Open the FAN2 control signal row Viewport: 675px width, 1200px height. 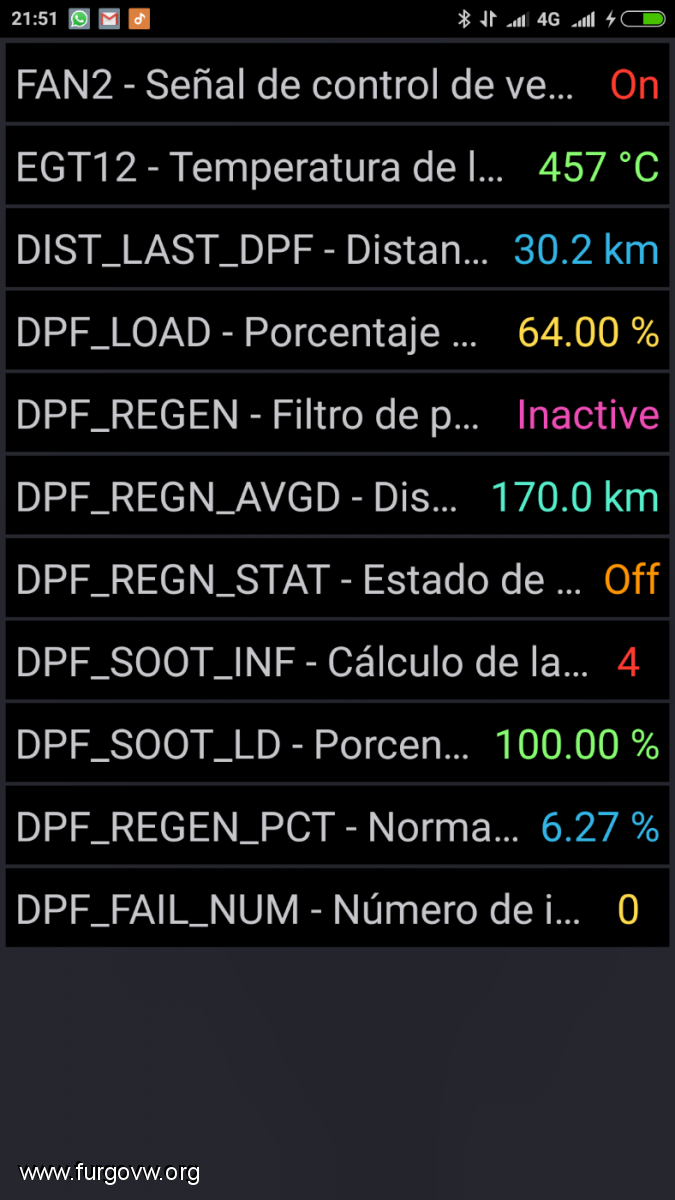coord(337,84)
